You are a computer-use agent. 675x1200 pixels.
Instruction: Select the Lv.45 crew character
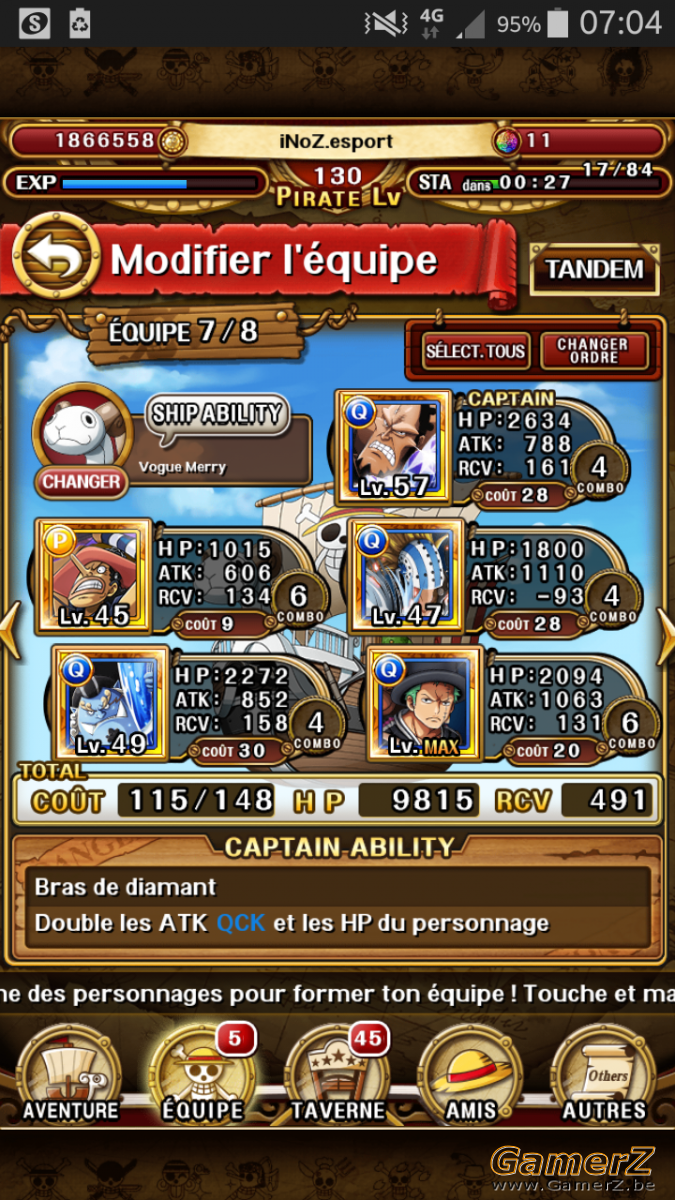[x=93, y=575]
